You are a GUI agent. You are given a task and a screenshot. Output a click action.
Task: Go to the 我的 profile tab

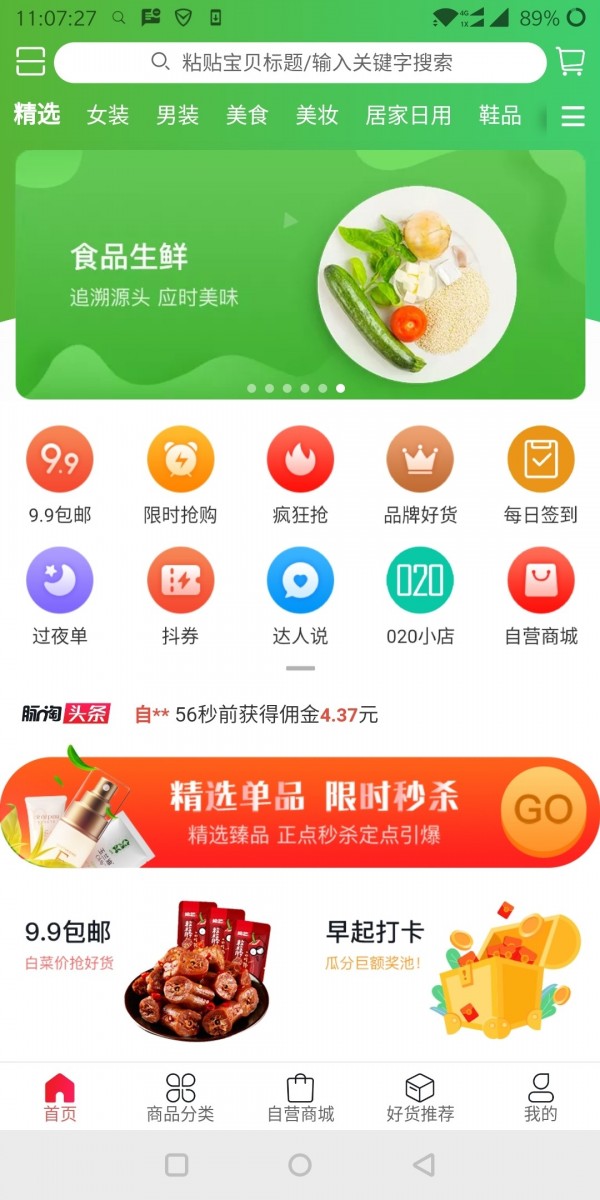pos(540,1097)
